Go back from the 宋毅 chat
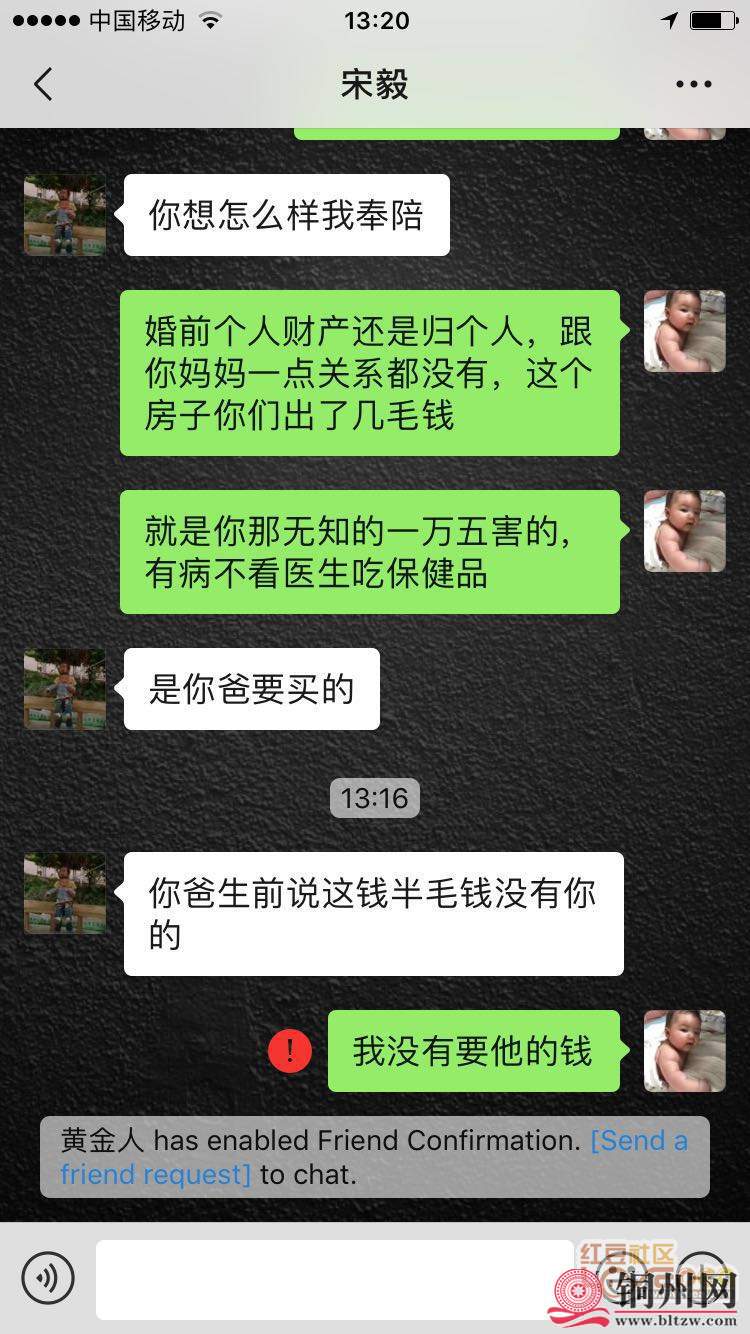 42,85
